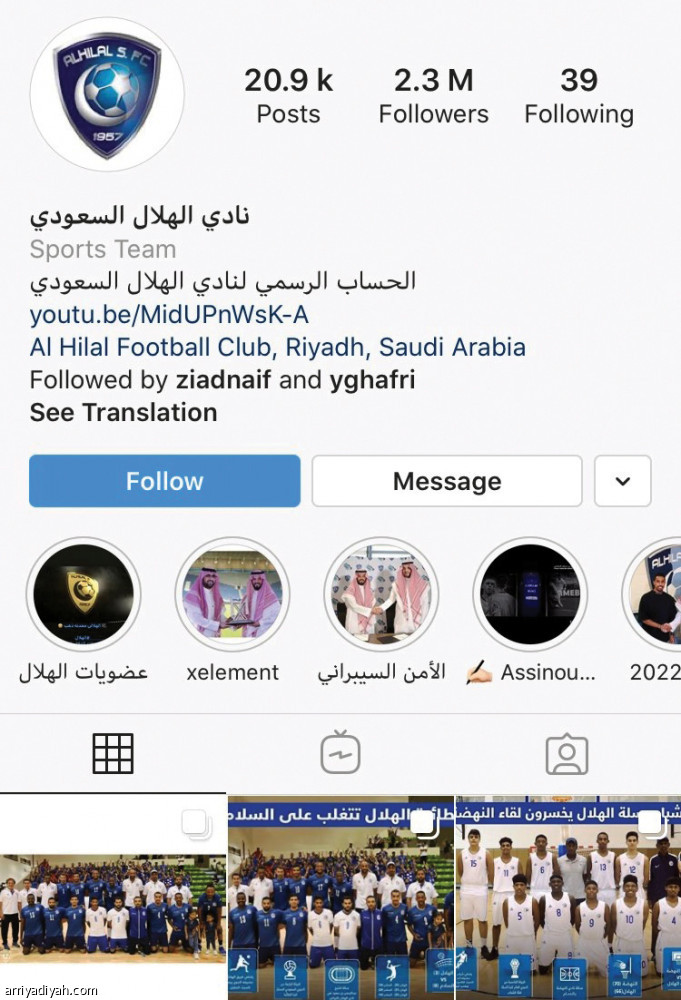
Task: View the 2.3 M followers list
Action: pos(433,96)
